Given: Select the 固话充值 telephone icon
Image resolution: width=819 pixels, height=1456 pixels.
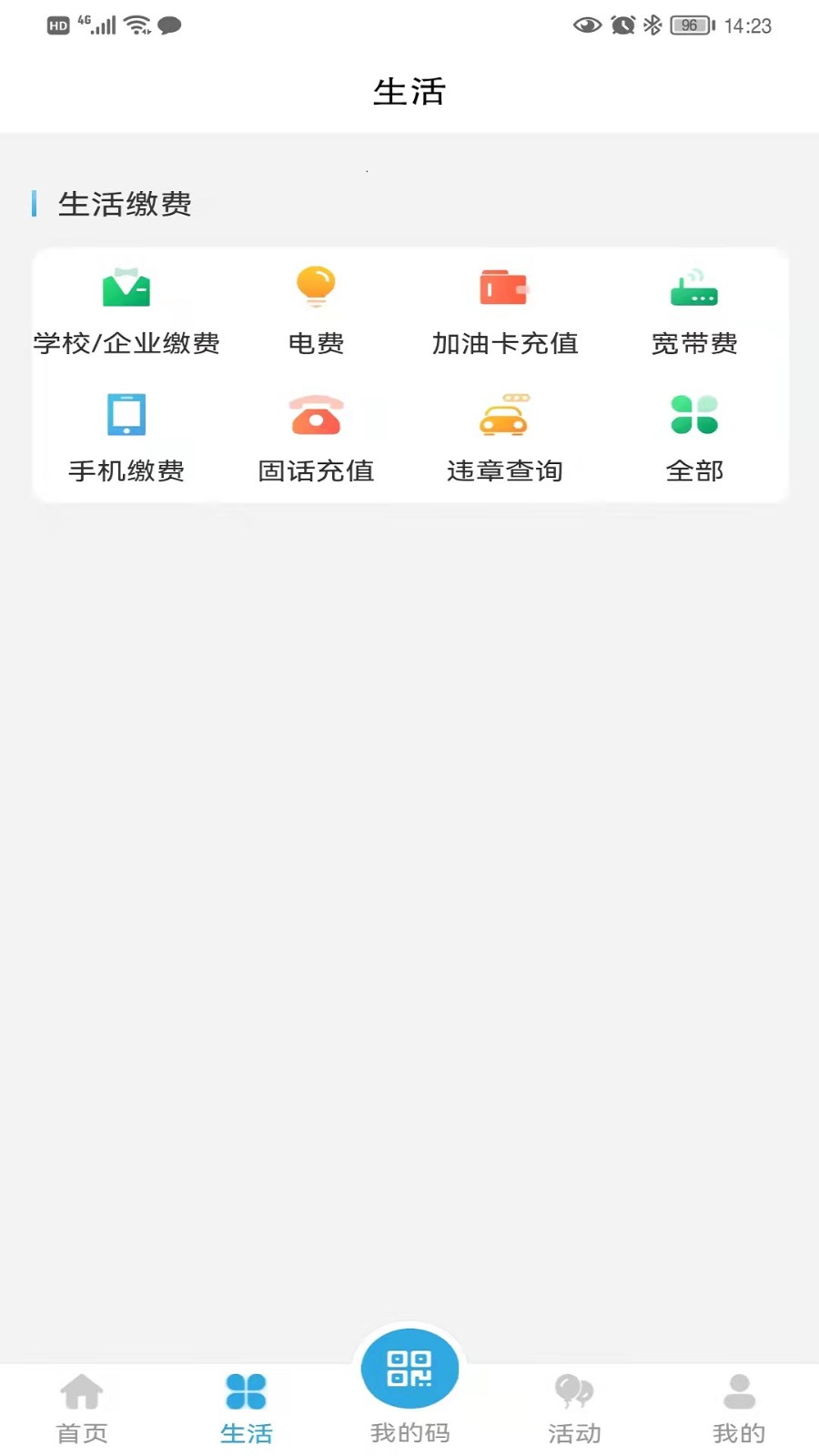Looking at the screenshot, I should pyautogui.click(x=315, y=415).
